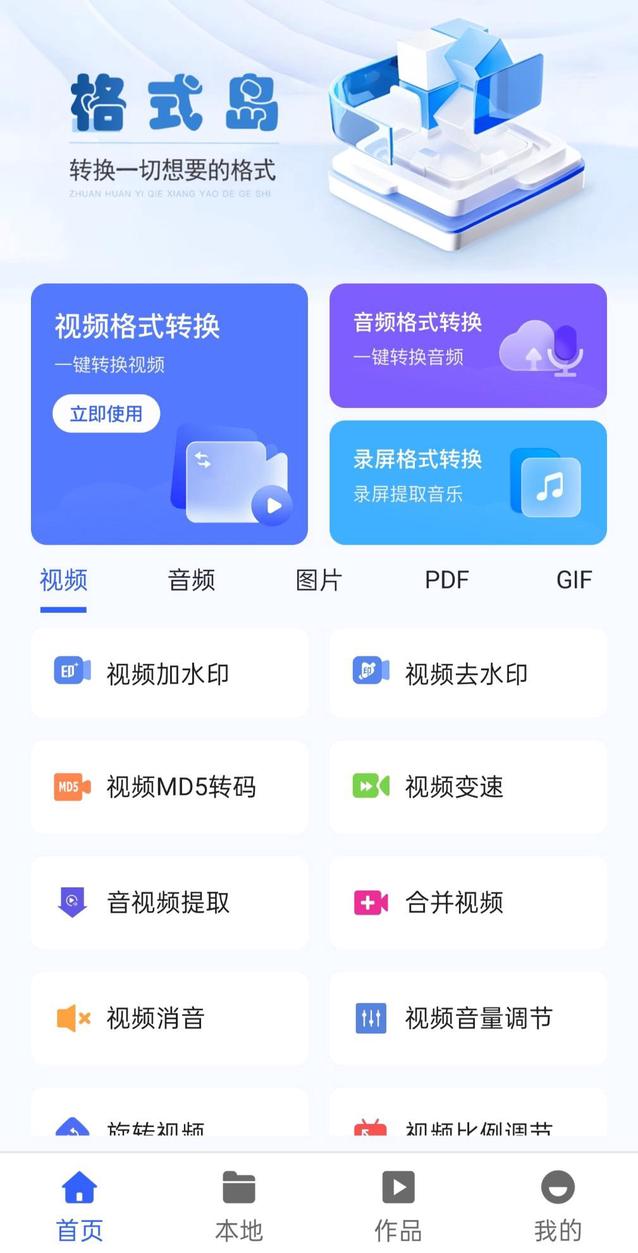Switch to the 我的 tab

click(x=558, y=1205)
